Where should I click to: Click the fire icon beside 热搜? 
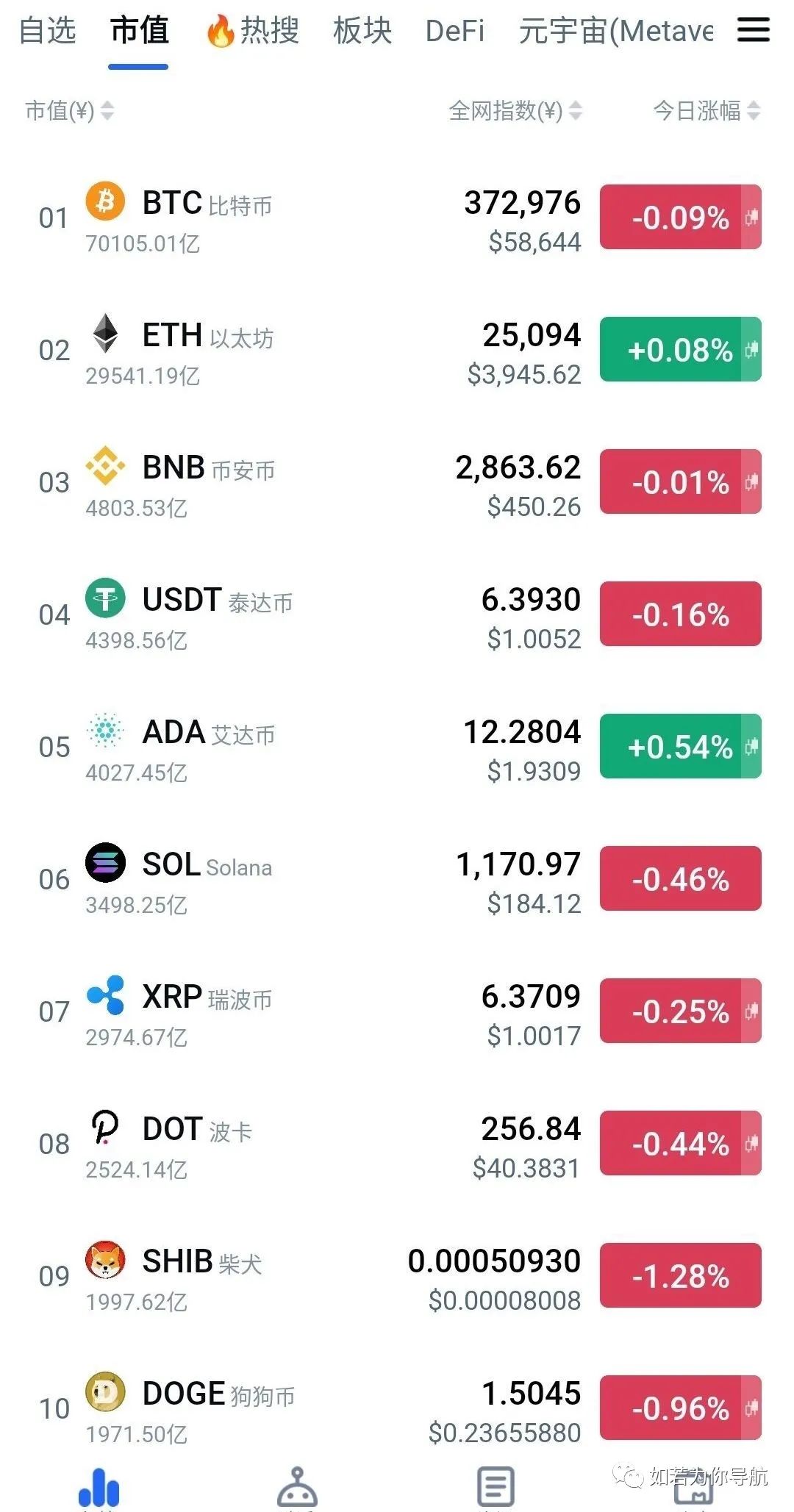pos(220,32)
